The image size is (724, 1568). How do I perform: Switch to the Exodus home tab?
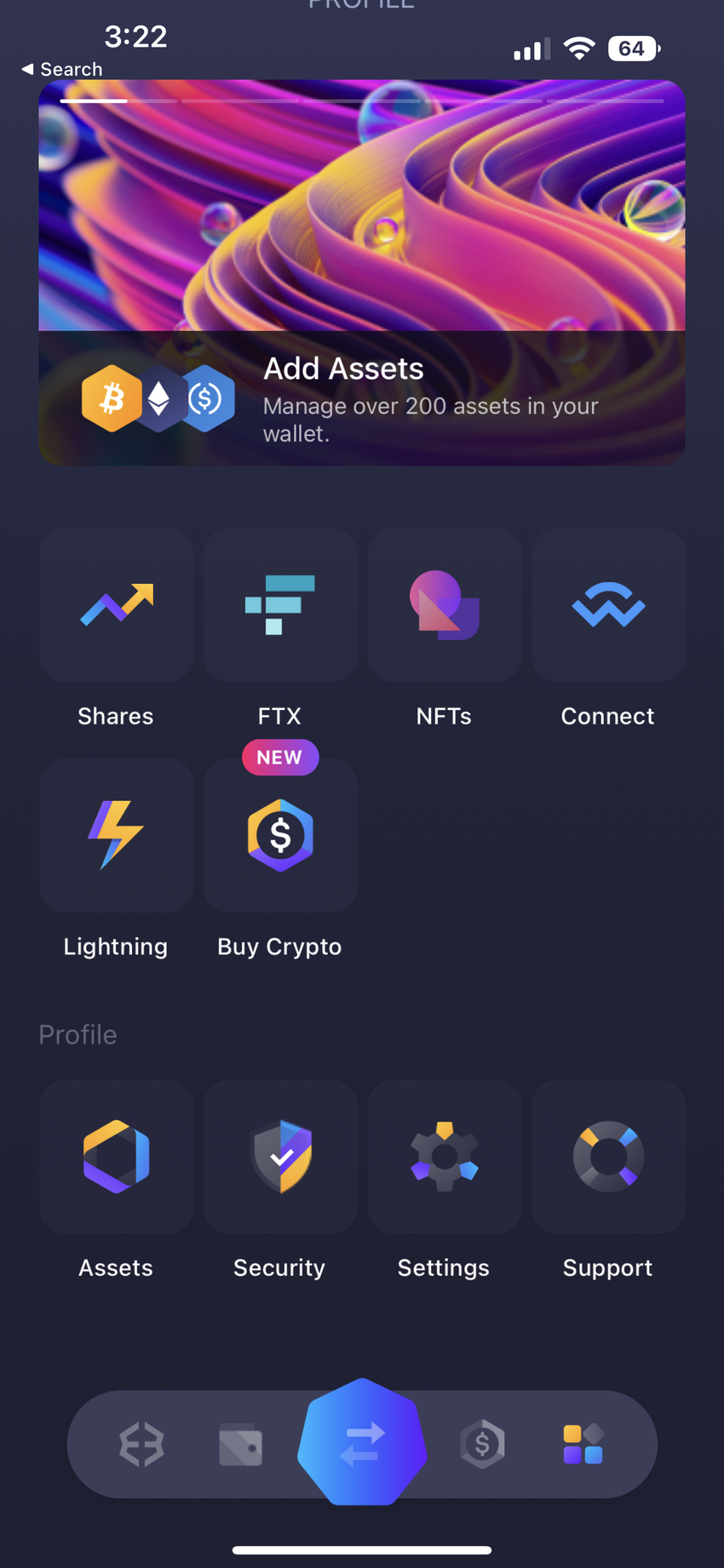coord(141,1445)
